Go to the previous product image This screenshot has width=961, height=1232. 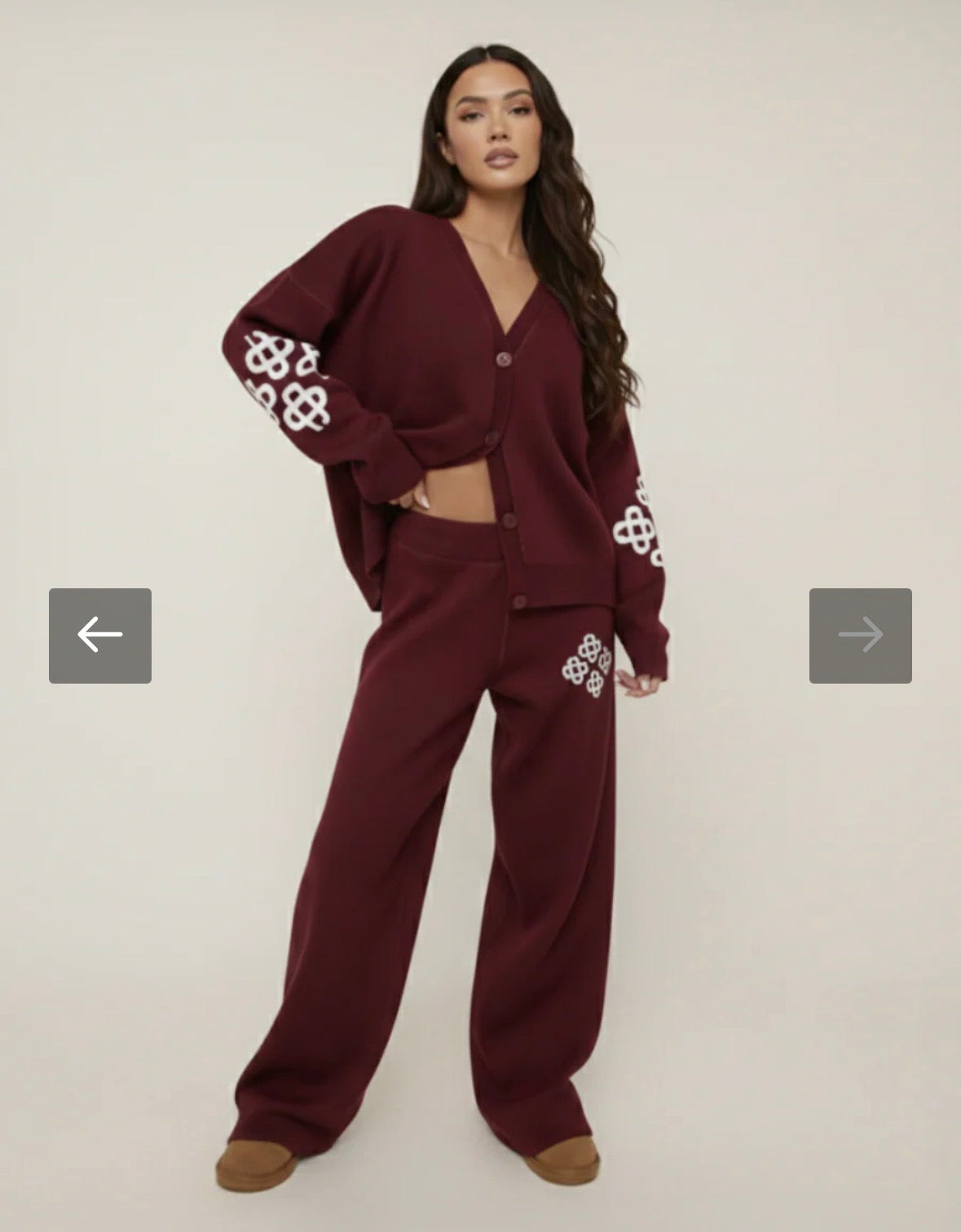tap(100, 636)
